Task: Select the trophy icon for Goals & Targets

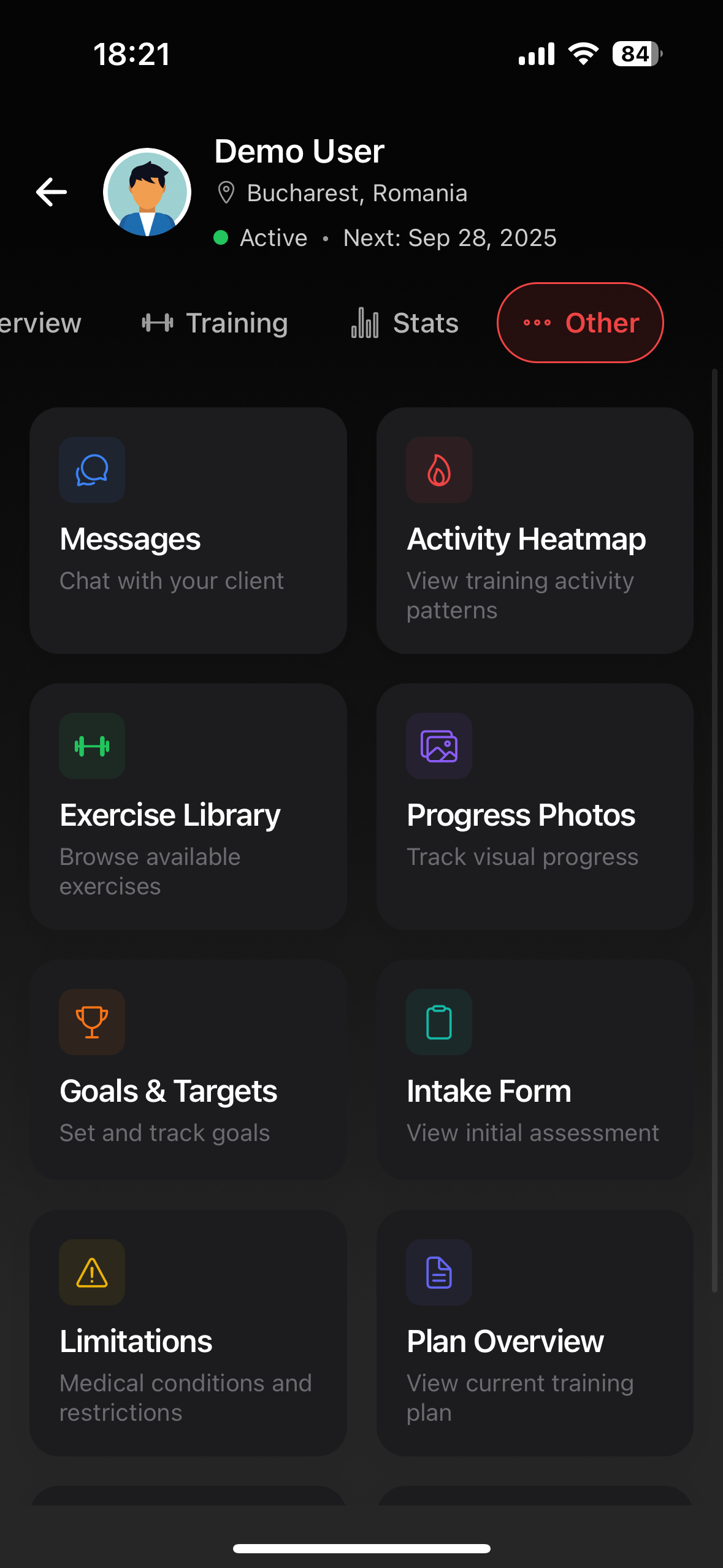Action: point(91,1021)
